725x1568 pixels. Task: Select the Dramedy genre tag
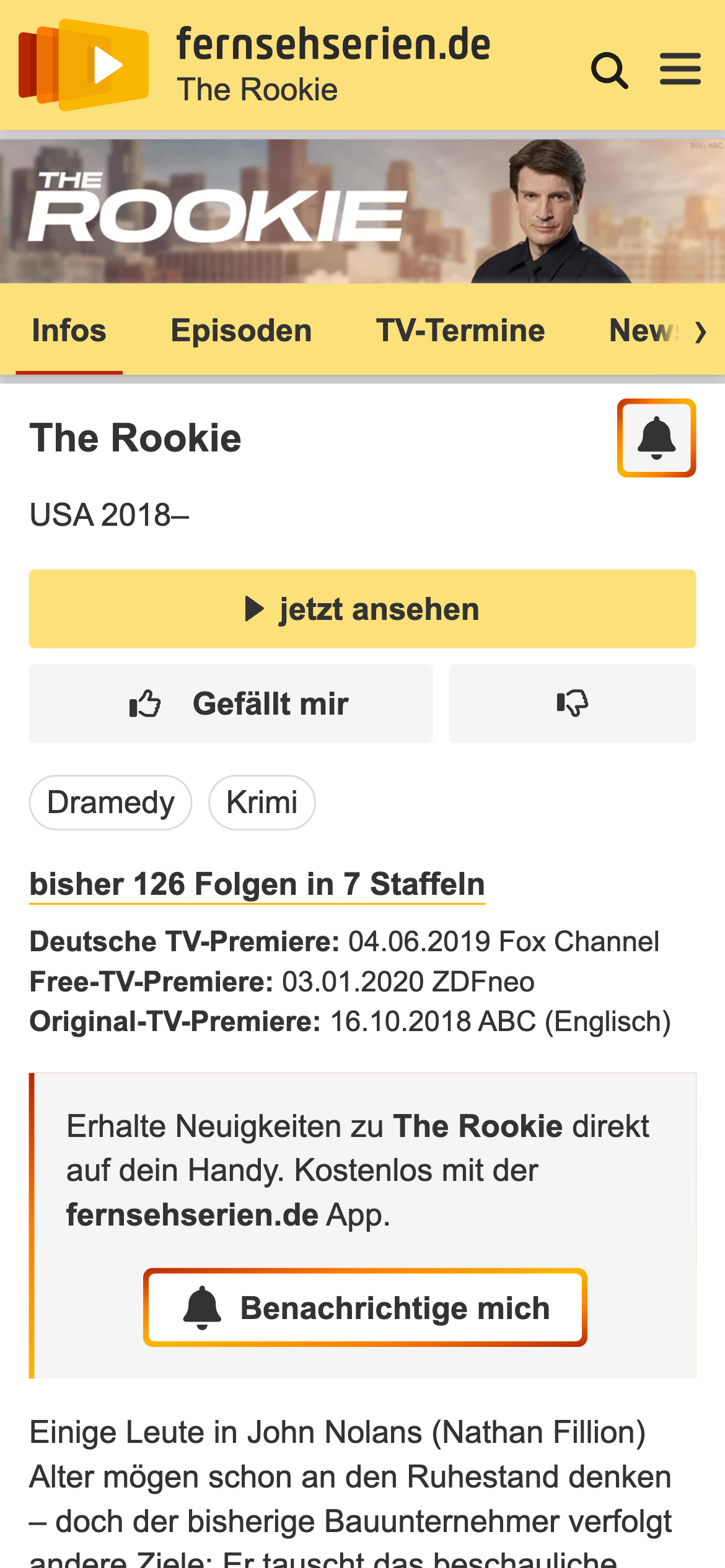(x=110, y=802)
